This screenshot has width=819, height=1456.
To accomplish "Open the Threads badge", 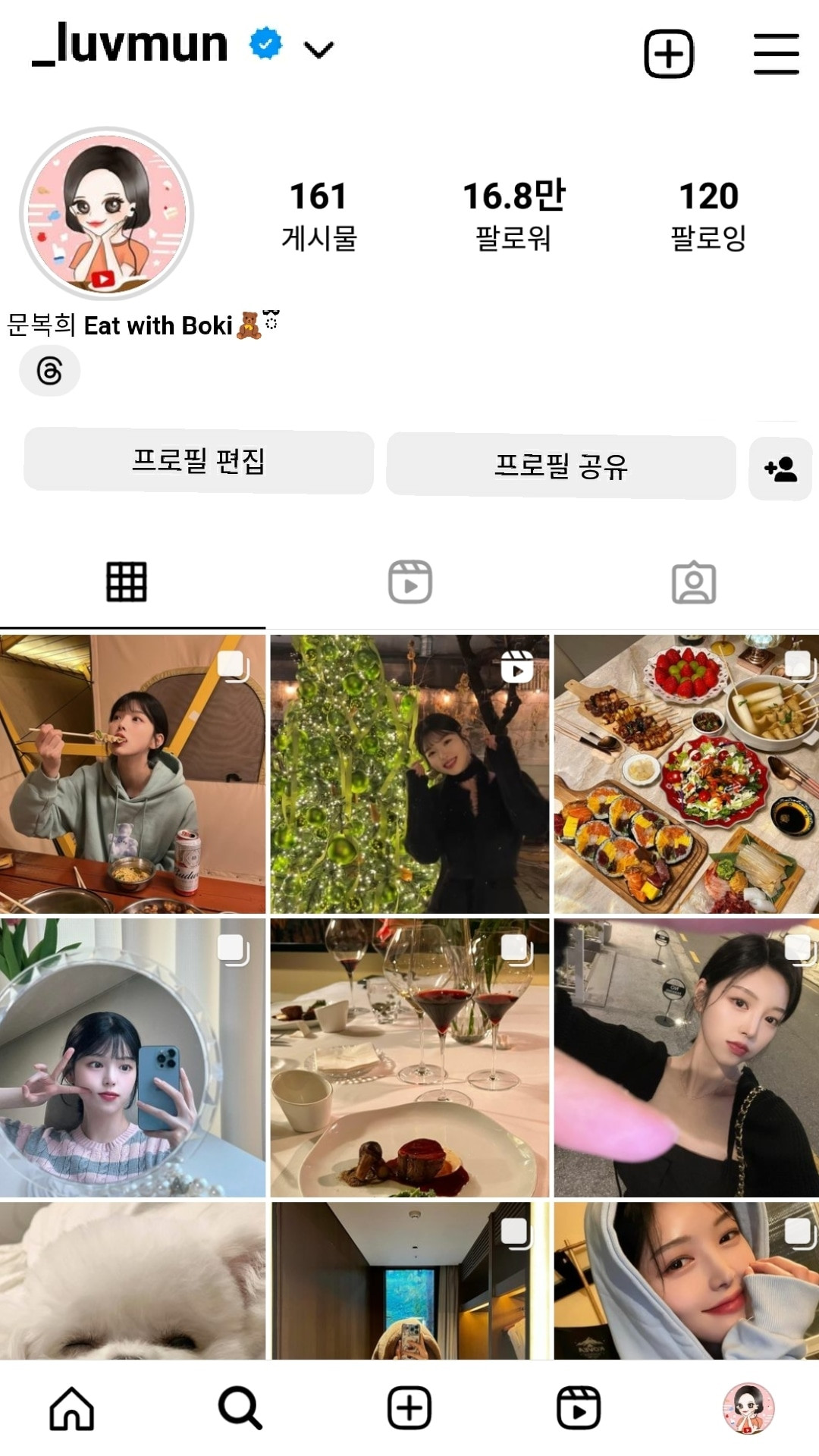I will pos(50,371).
